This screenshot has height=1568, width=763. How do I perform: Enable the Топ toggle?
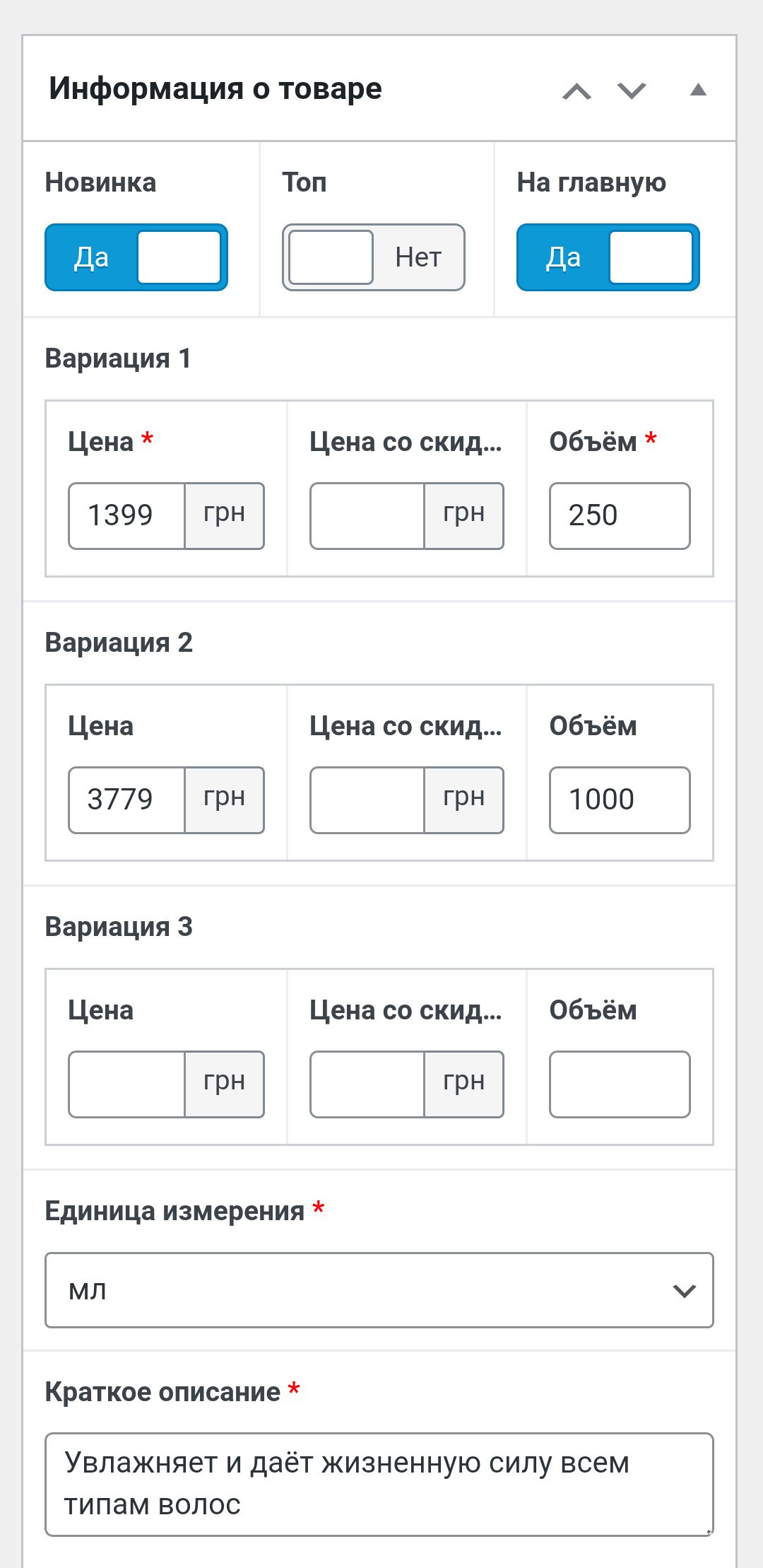tap(373, 257)
